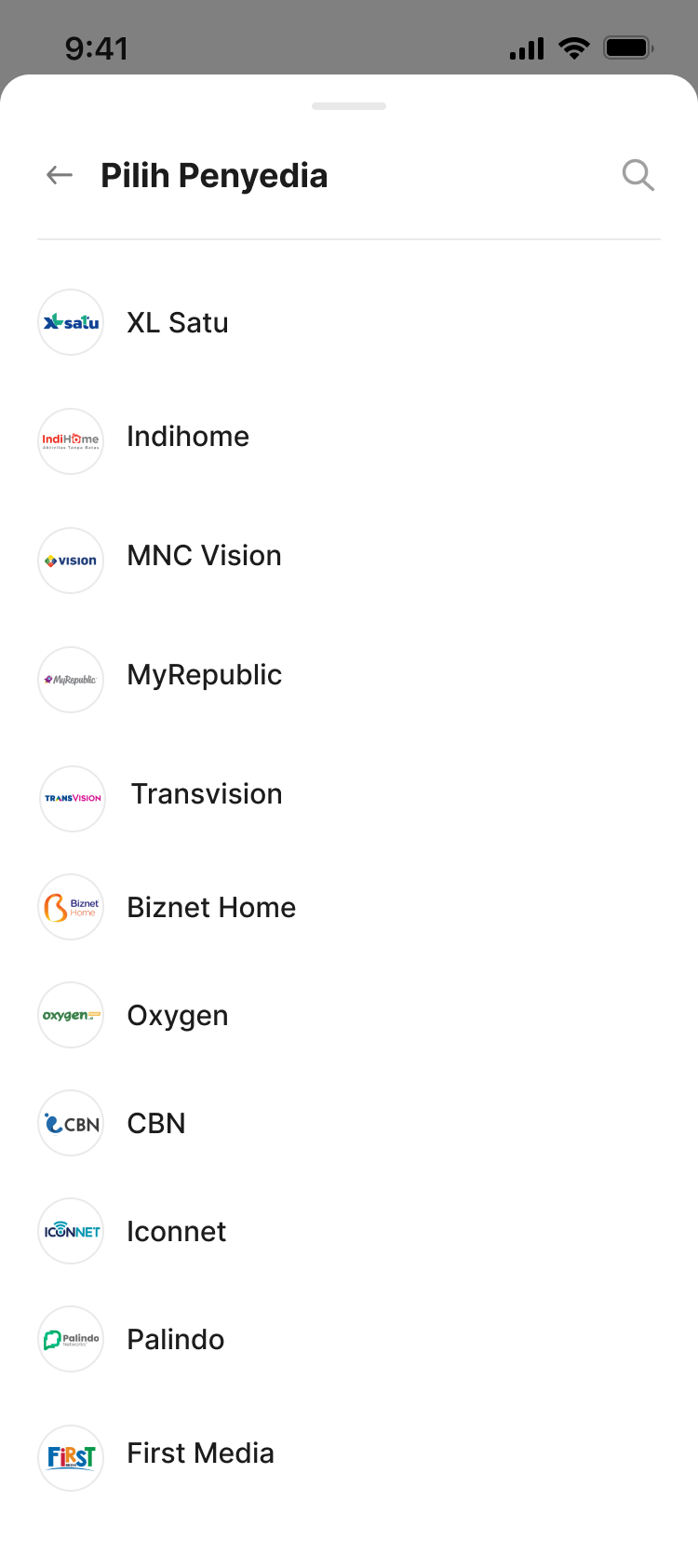Pick MNC Vision from the list
698x1568 pixels.
[204, 556]
